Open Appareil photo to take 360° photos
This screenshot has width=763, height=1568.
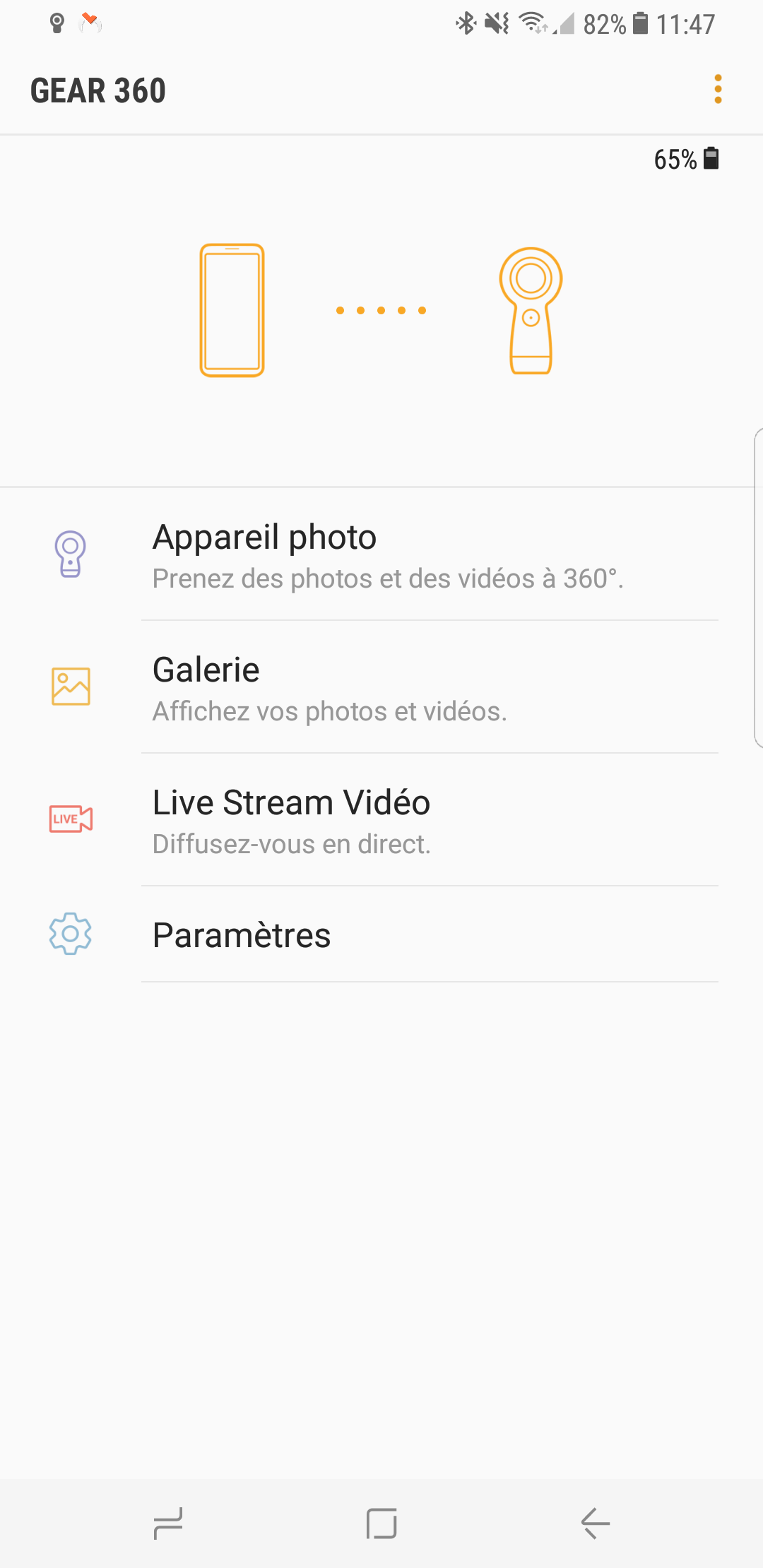pos(381,555)
